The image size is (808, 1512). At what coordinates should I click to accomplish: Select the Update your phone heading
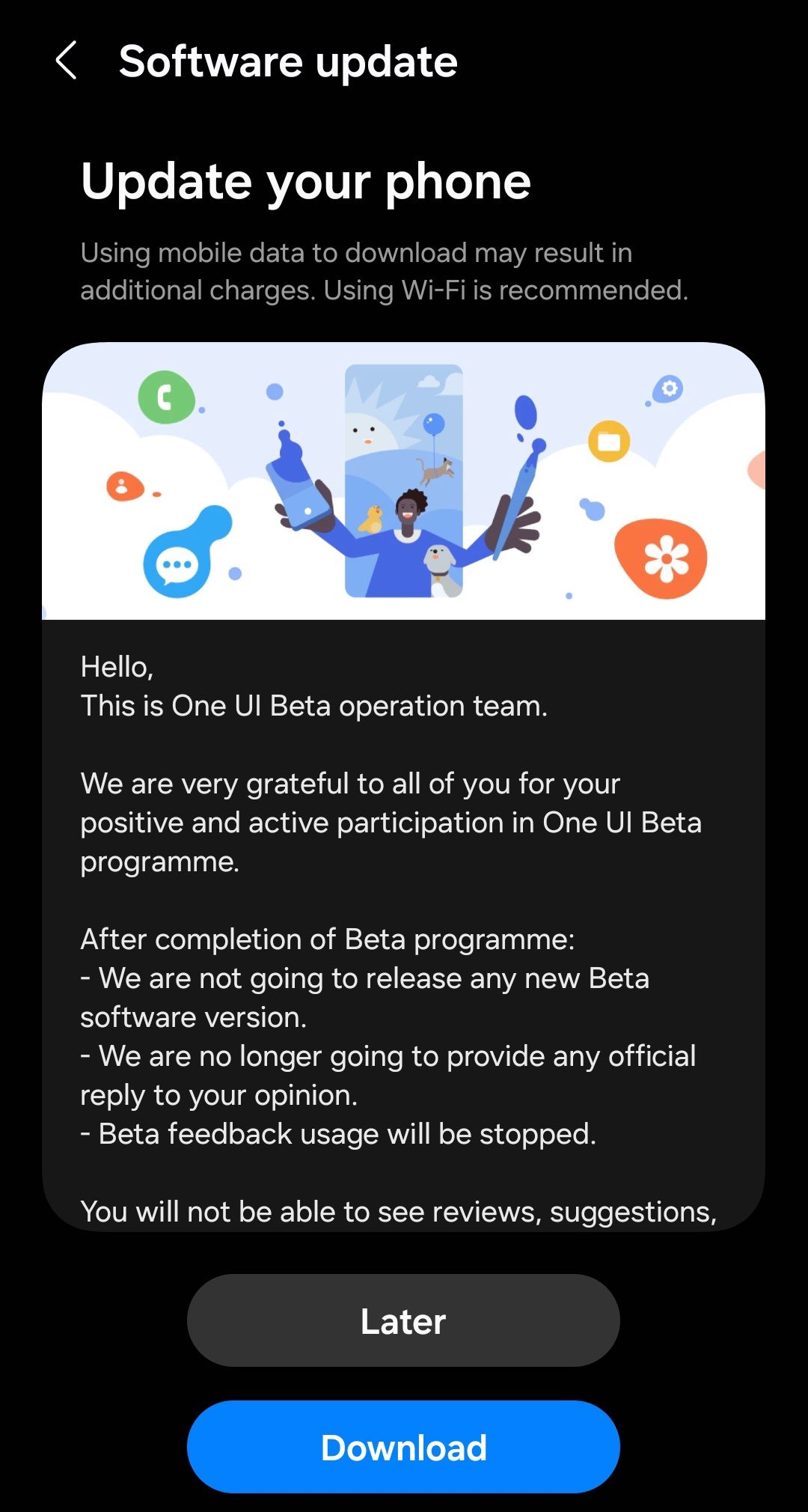(x=306, y=180)
